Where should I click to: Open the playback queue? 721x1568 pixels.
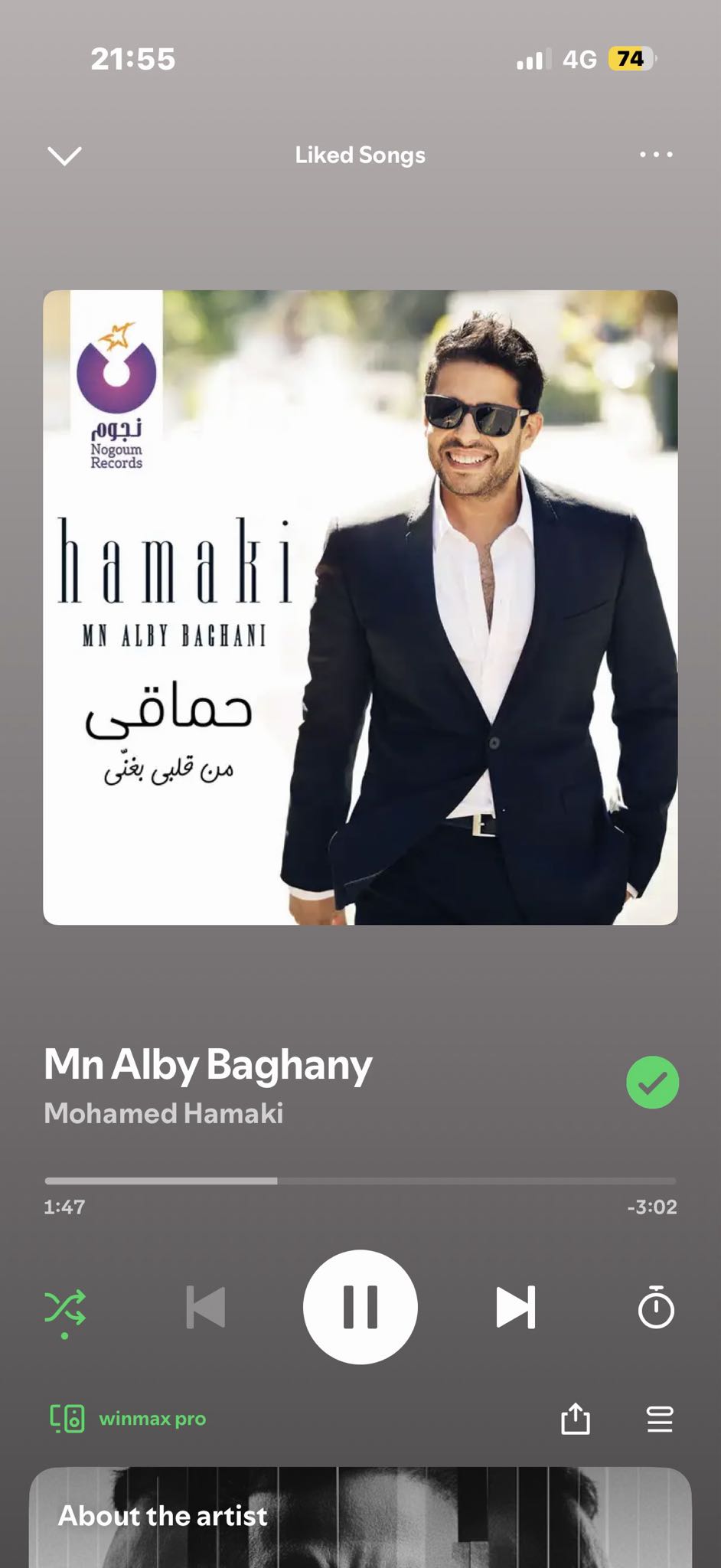pyautogui.click(x=660, y=1419)
